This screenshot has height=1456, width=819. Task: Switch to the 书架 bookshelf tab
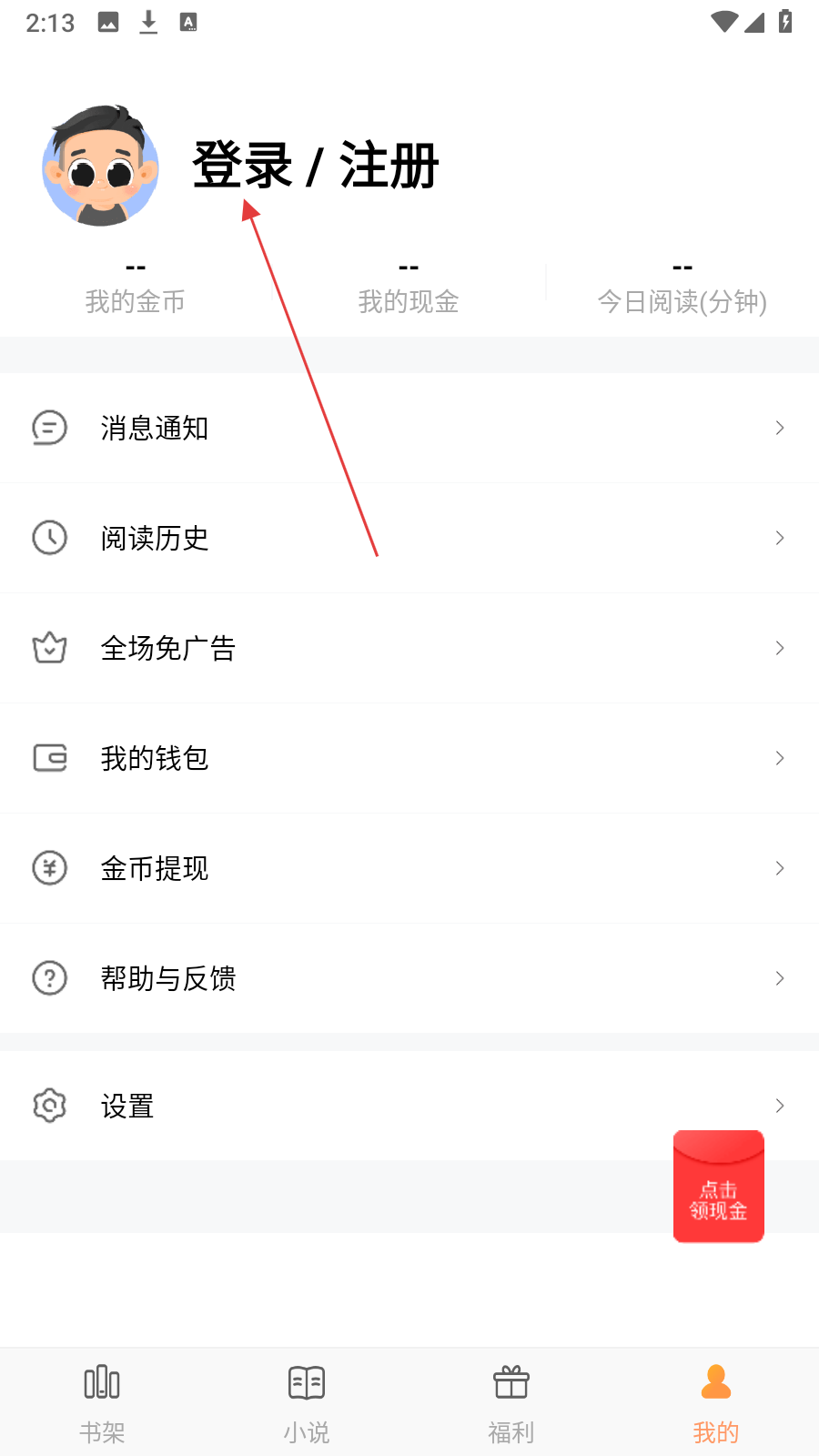(x=102, y=1403)
